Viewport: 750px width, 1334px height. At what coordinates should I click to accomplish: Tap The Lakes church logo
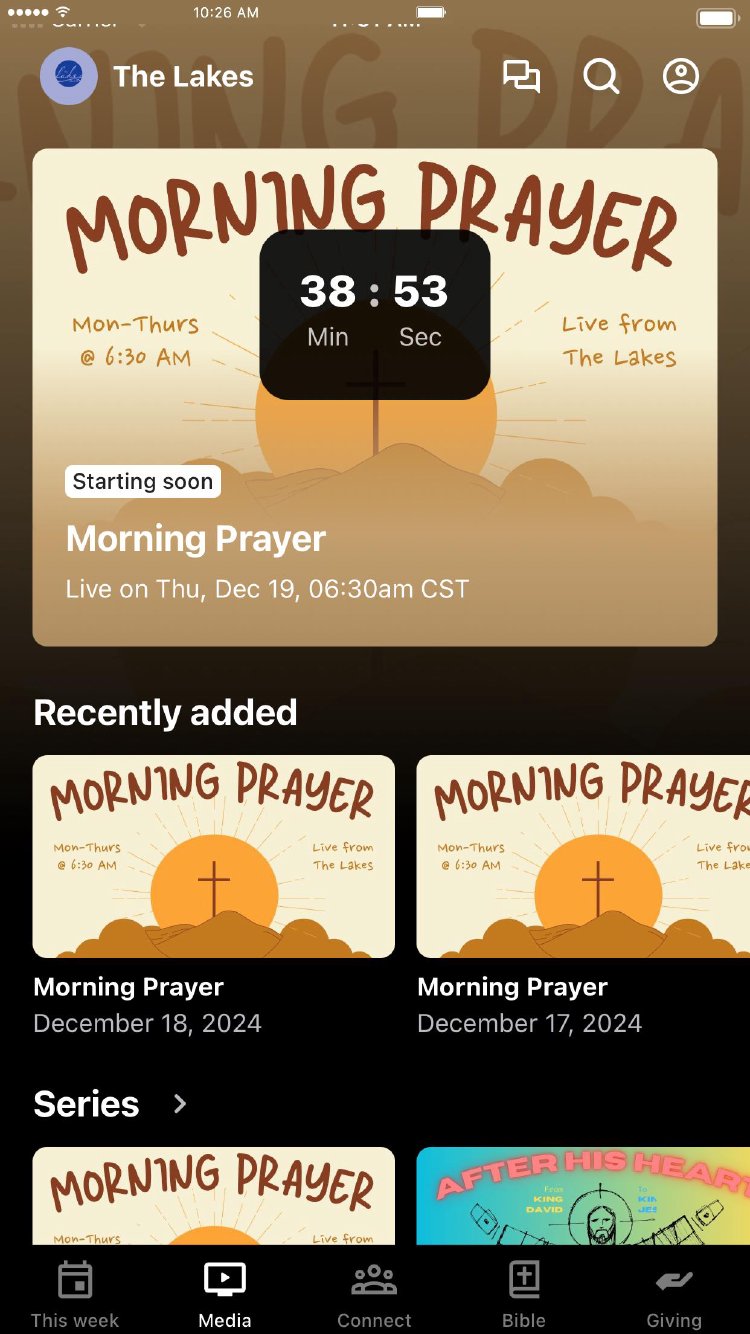(69, 77)
